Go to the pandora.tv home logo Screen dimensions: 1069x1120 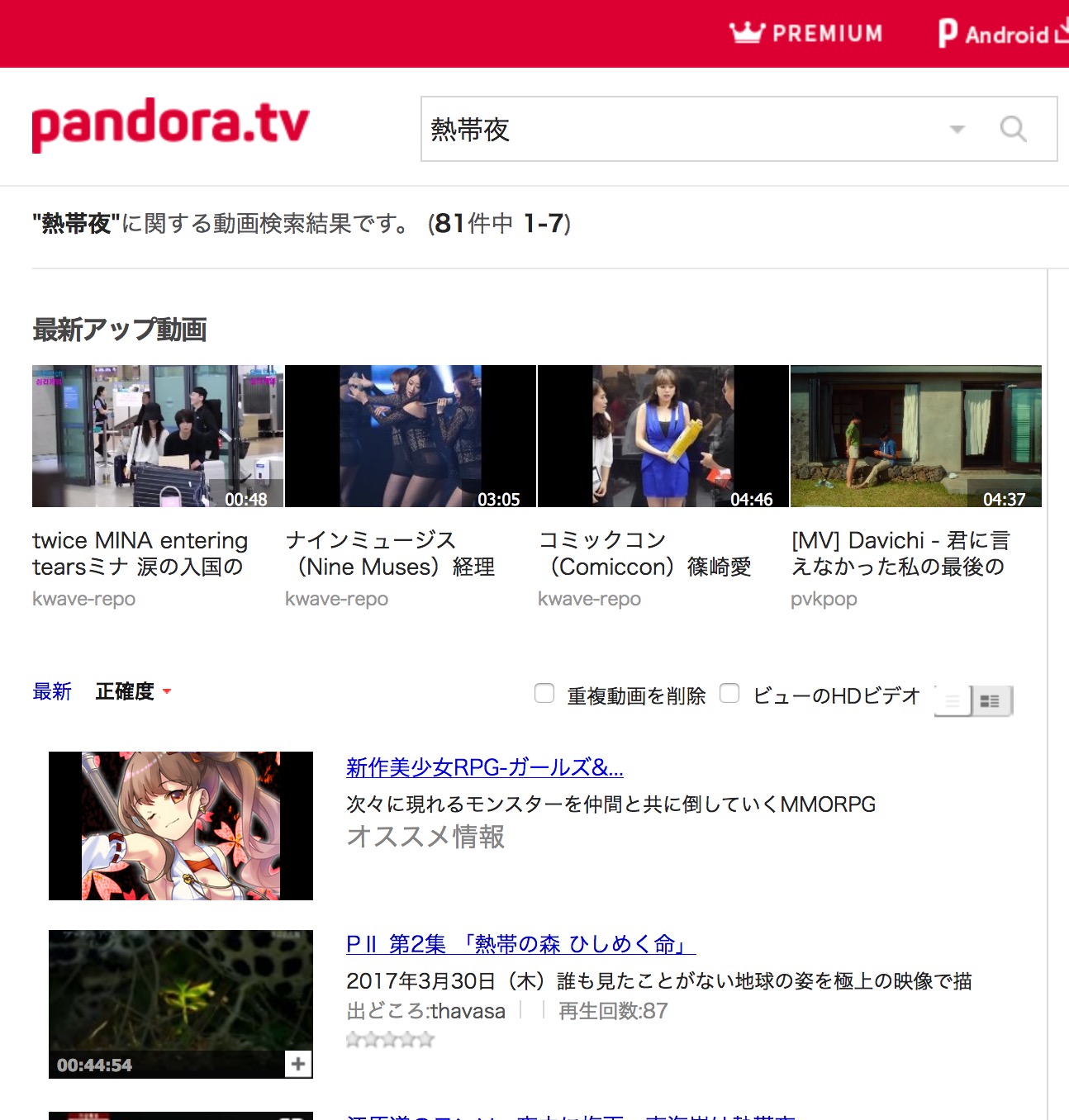pos(170,125)
